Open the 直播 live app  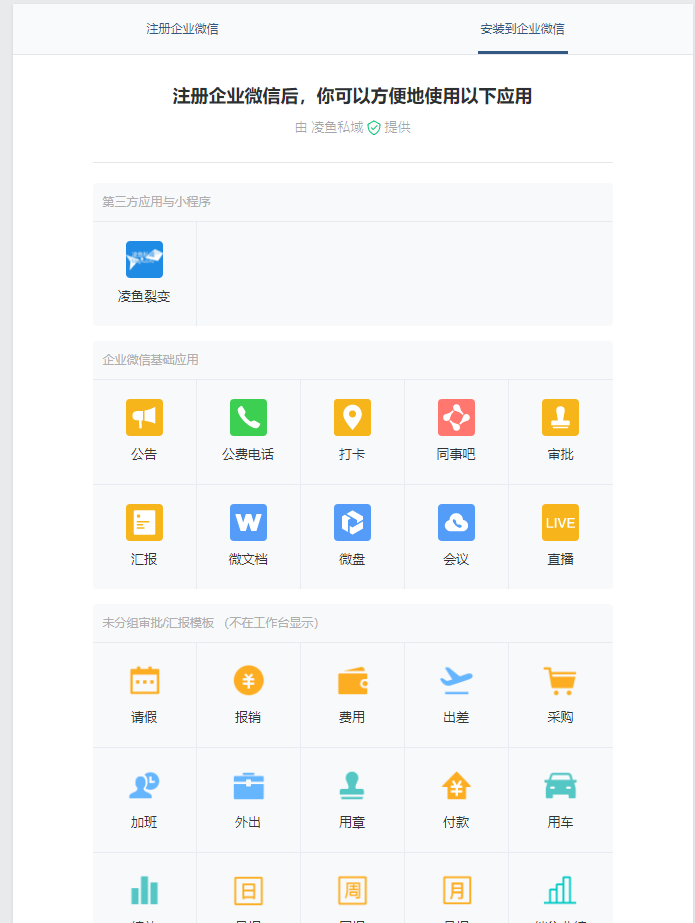point(560,534)
